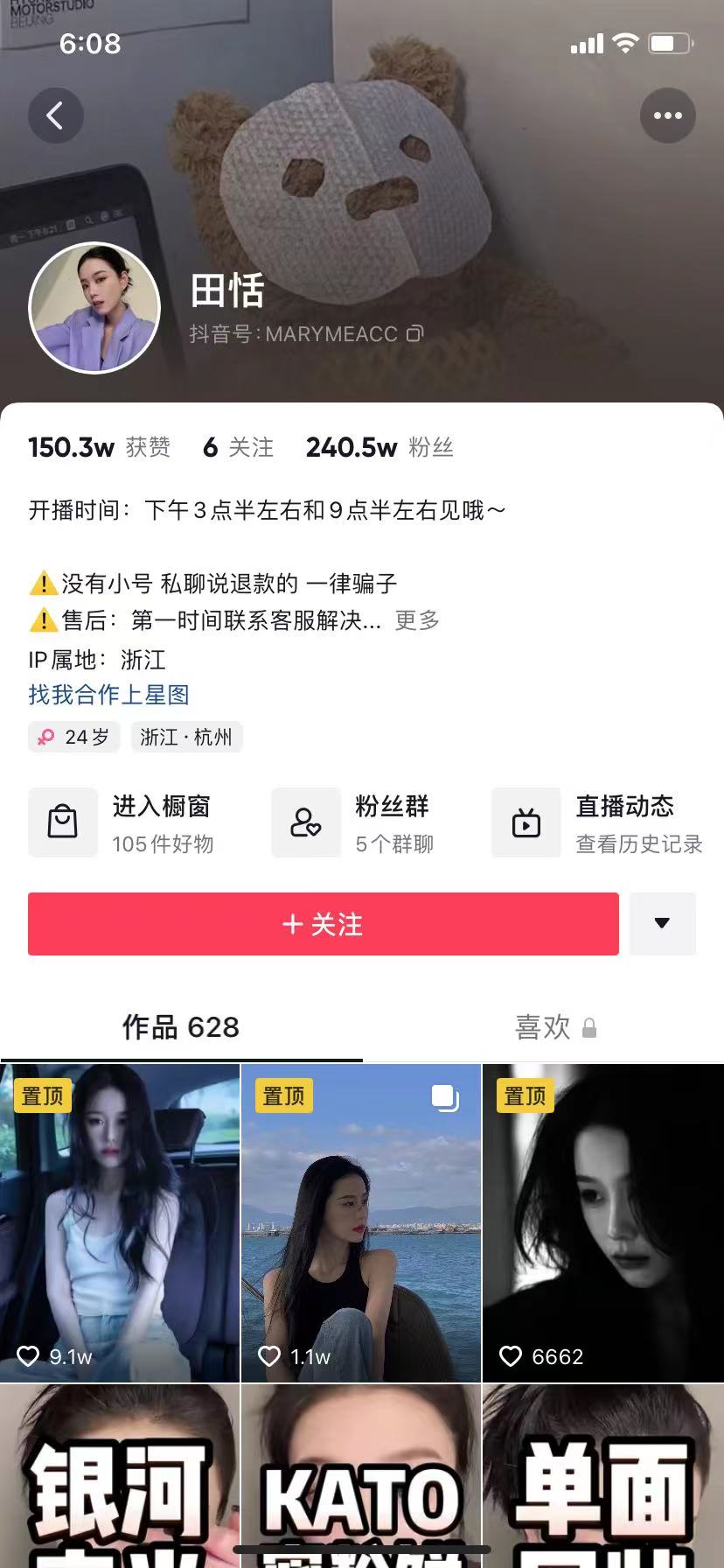Open the pinned seaside post with 1.1w likes
Screen dimensions: 724x1568
pyautogui.click(x=361, y=1222)
